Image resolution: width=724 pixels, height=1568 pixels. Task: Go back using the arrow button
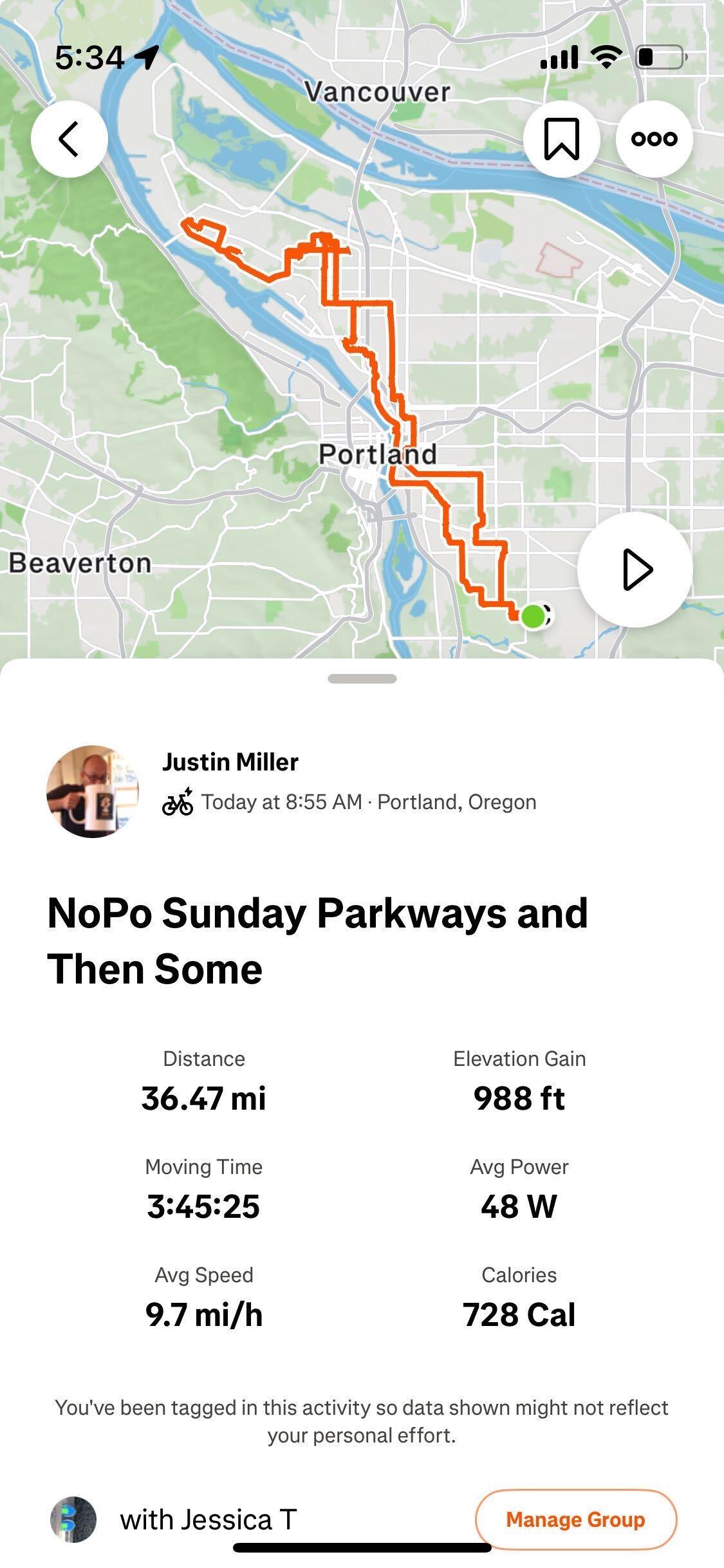point(69,138)
